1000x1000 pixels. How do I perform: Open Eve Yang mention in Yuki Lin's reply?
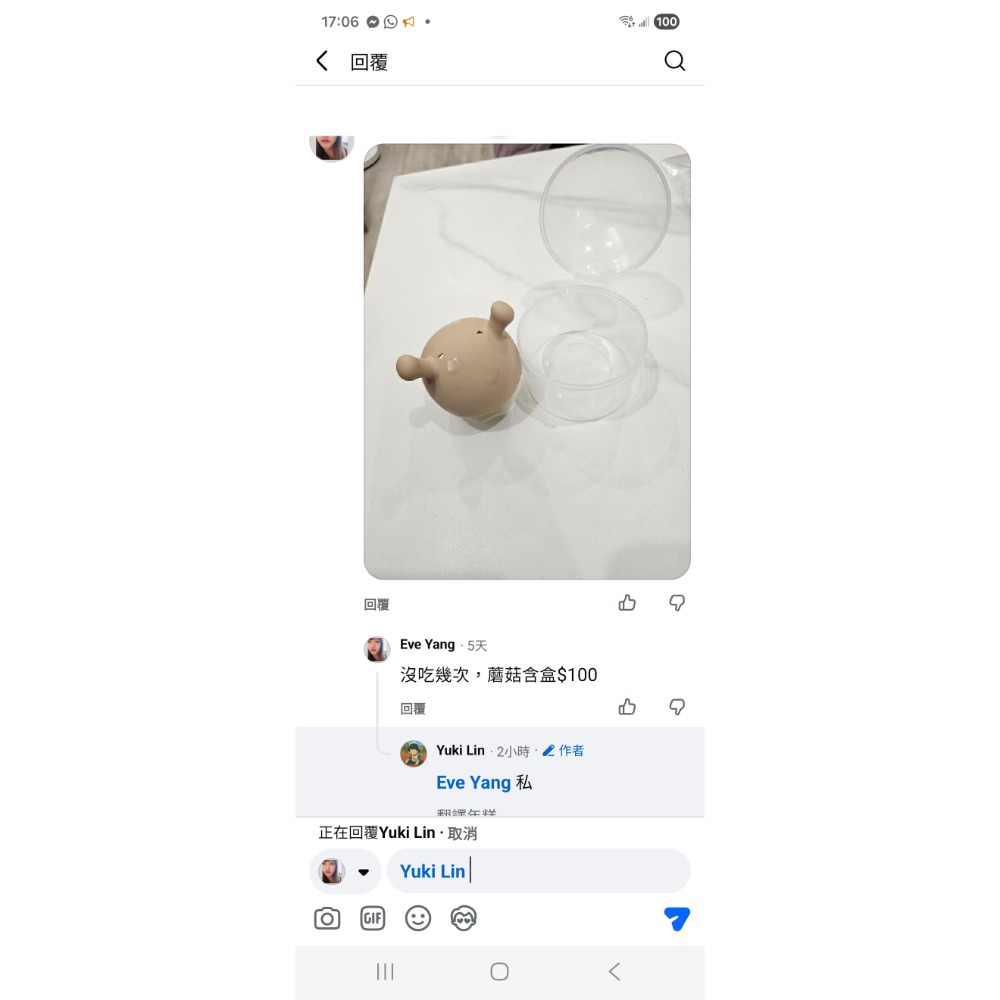(x=473, y=783)
